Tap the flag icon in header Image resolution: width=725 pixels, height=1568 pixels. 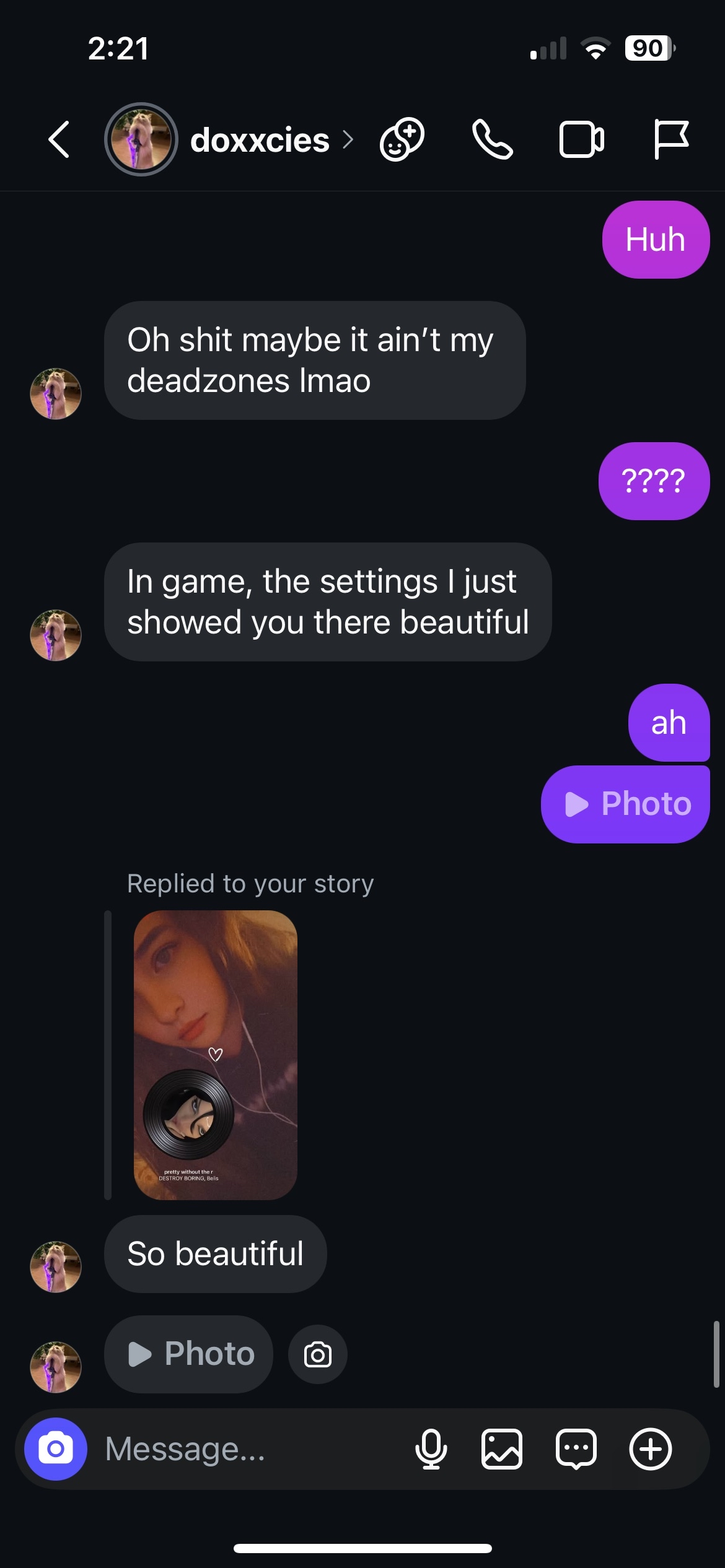(x=671, y=140)
